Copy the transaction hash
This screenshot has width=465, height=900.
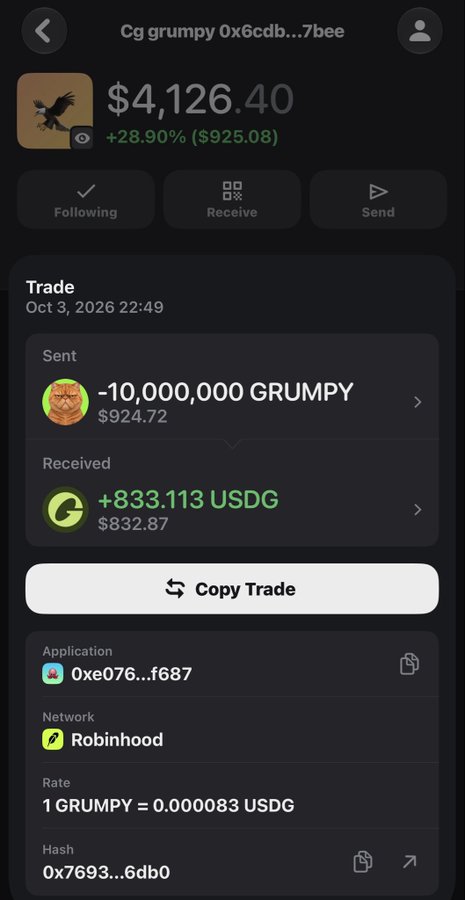362,862
